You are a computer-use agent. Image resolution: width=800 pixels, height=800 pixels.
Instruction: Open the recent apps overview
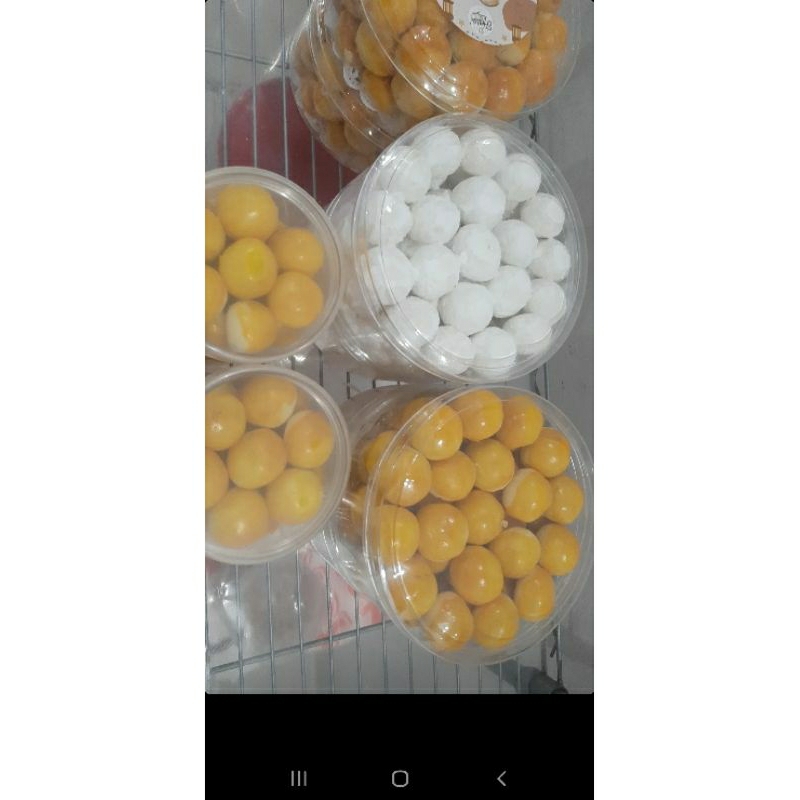point(299,779)
